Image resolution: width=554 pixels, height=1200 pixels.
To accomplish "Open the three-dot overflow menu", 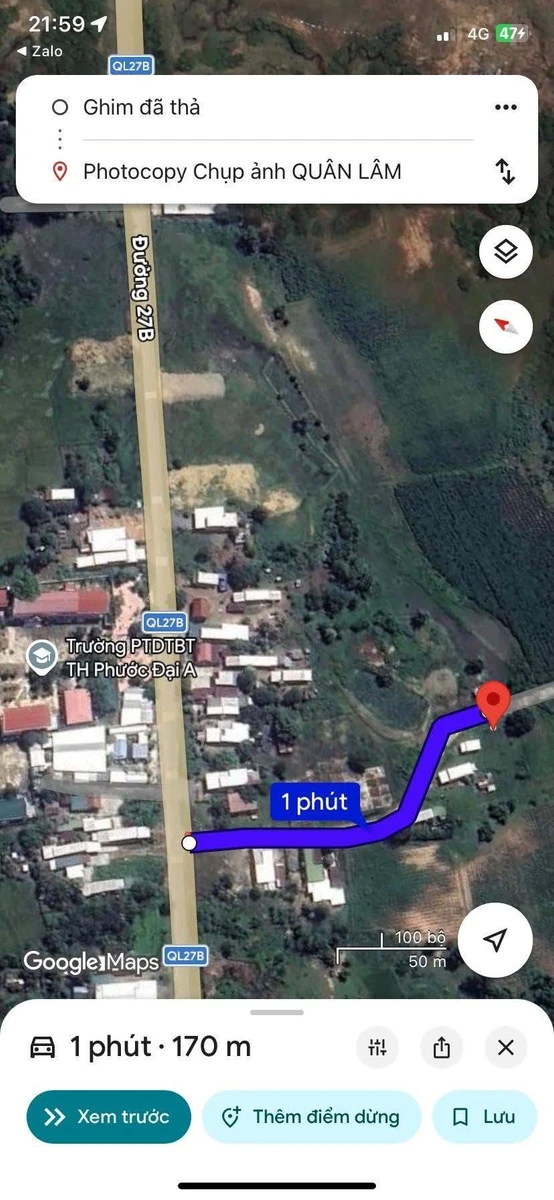I will pyautogui.click(x=505, y=108).
